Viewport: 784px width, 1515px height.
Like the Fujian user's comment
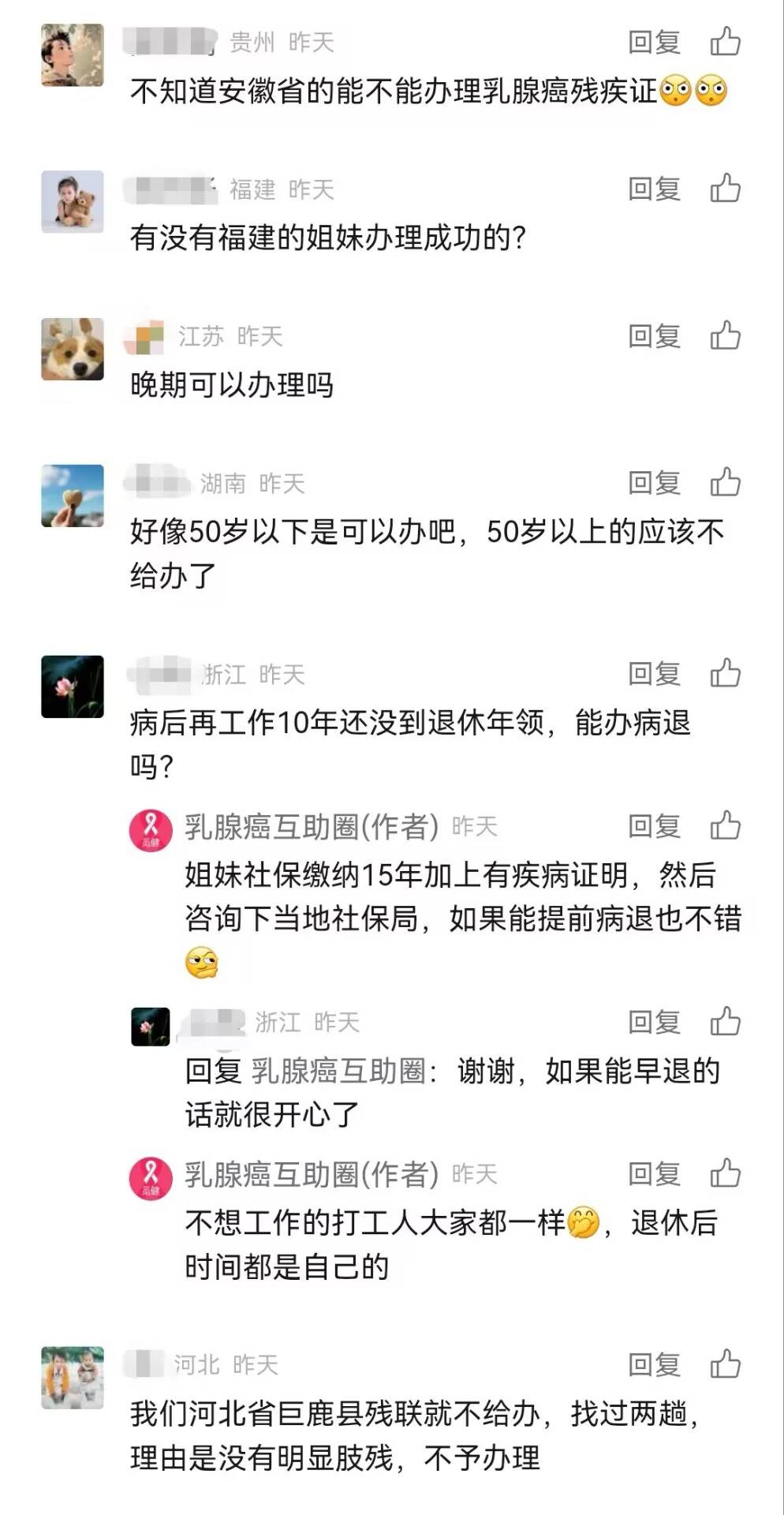[725, 189]
